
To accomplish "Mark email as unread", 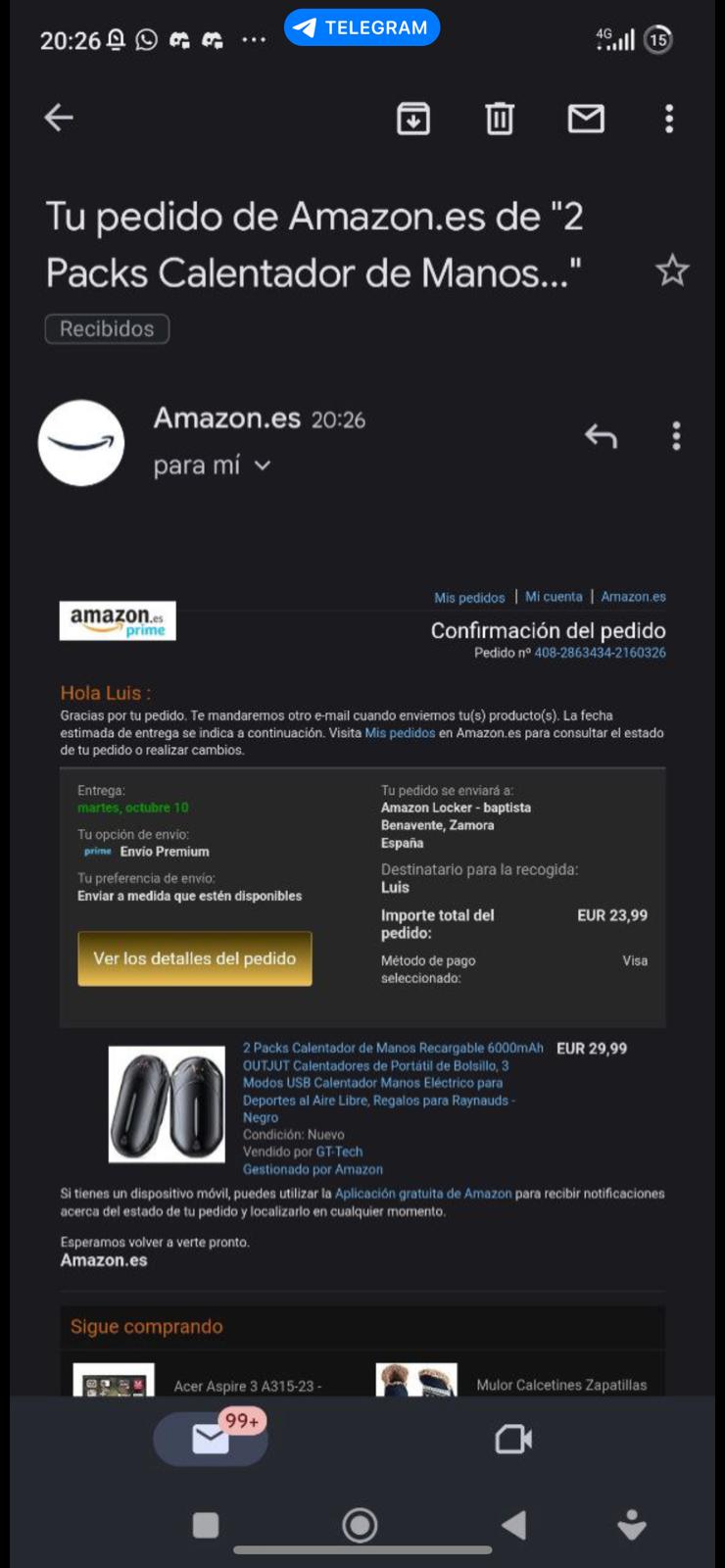I will pyautogui.click(x=586, y=119).
